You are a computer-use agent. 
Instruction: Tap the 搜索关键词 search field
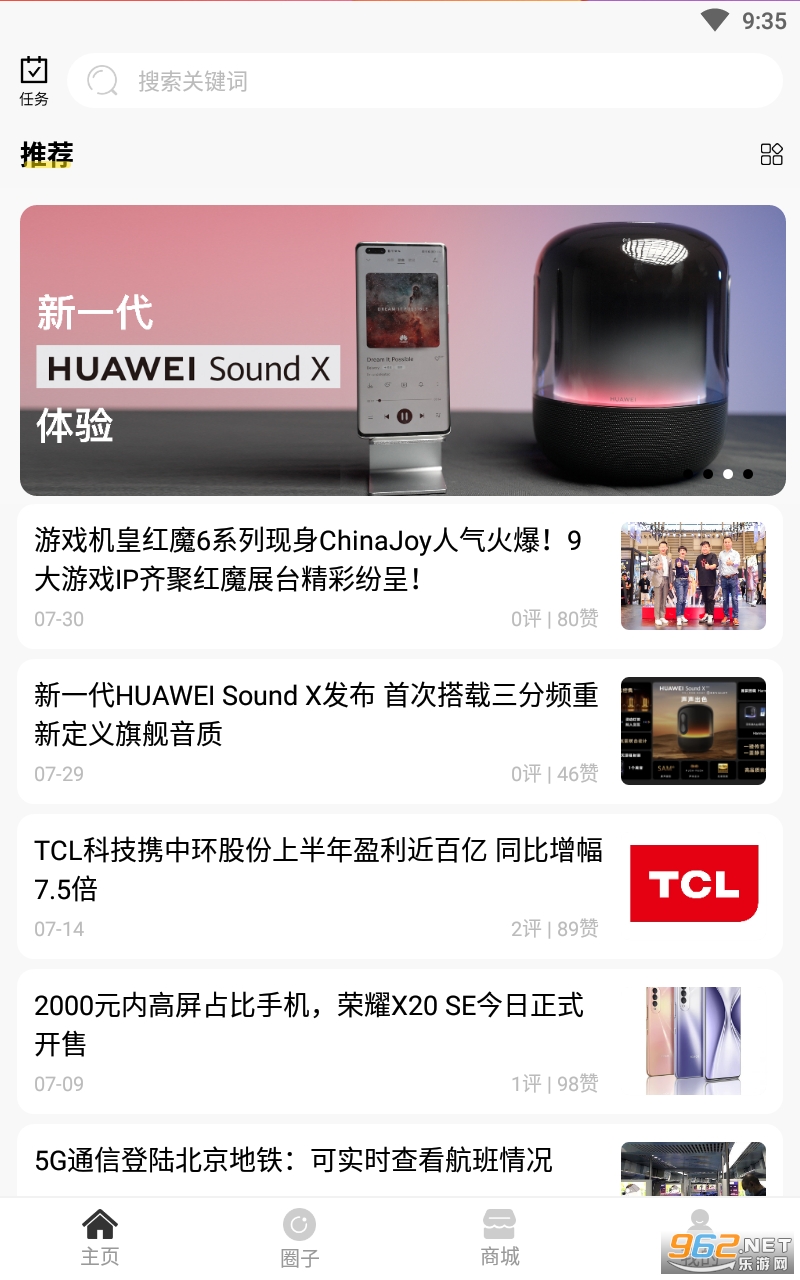[x=424, y=81]
